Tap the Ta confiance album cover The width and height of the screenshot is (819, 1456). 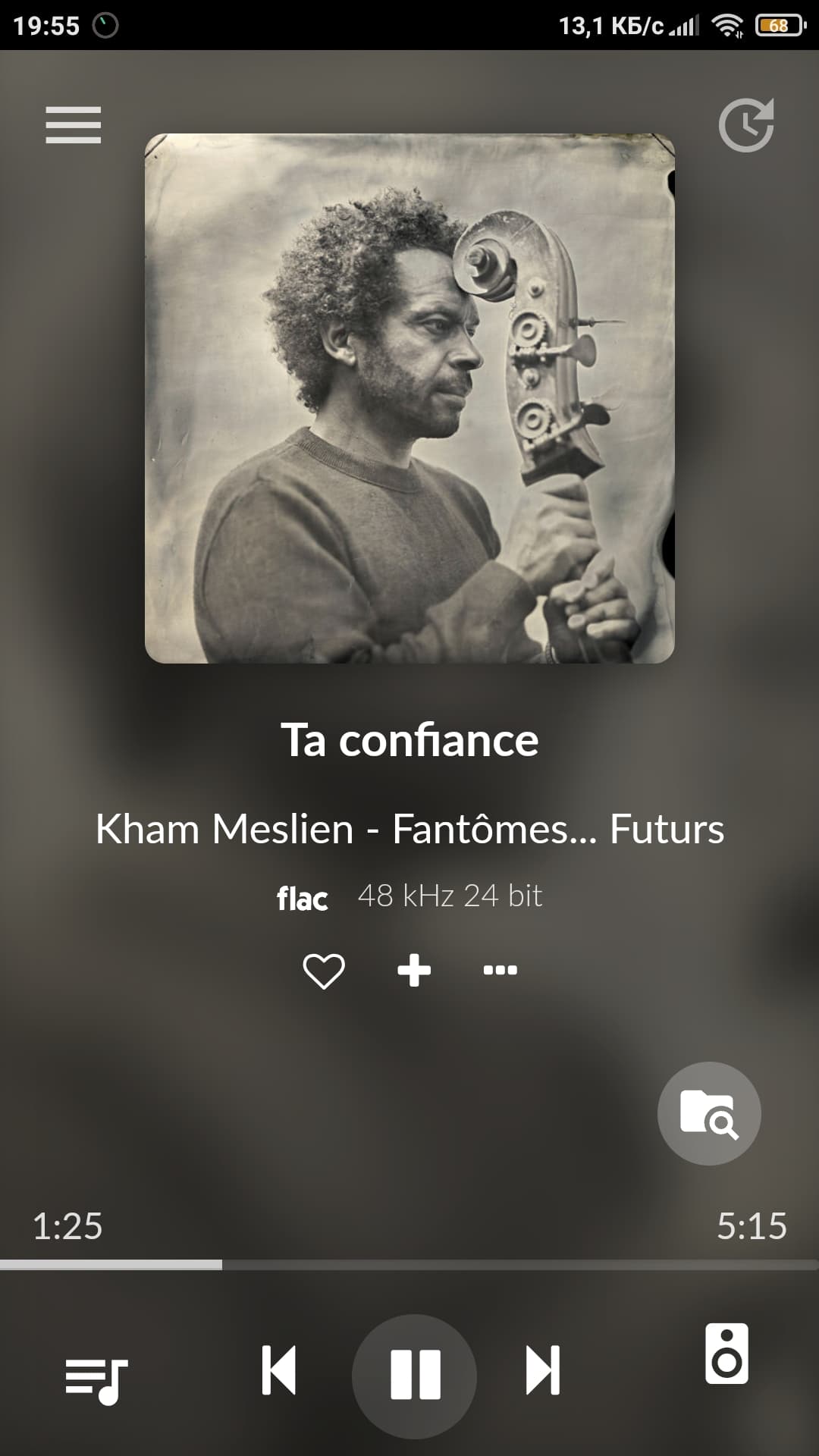409,398
